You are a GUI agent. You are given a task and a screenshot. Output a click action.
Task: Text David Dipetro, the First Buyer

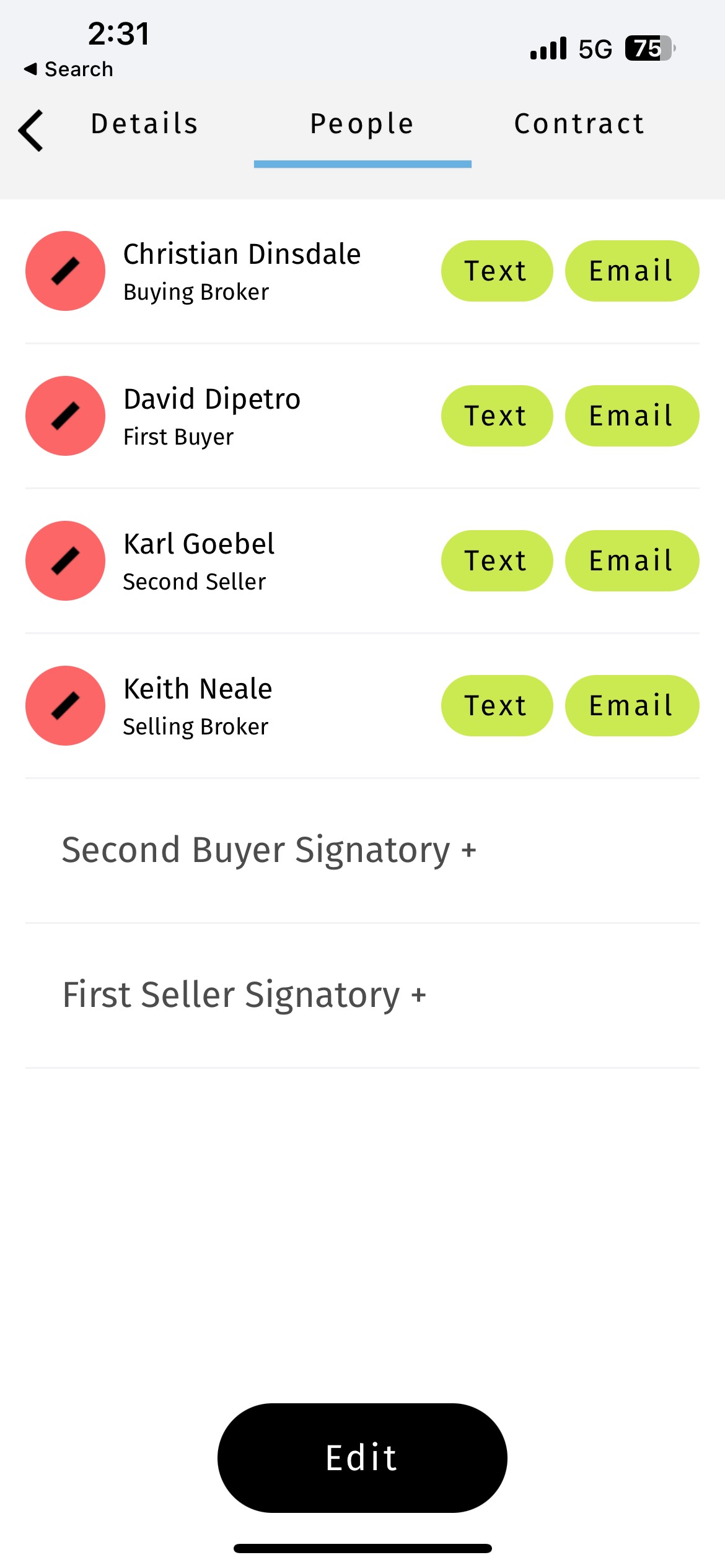pos(496,416)
